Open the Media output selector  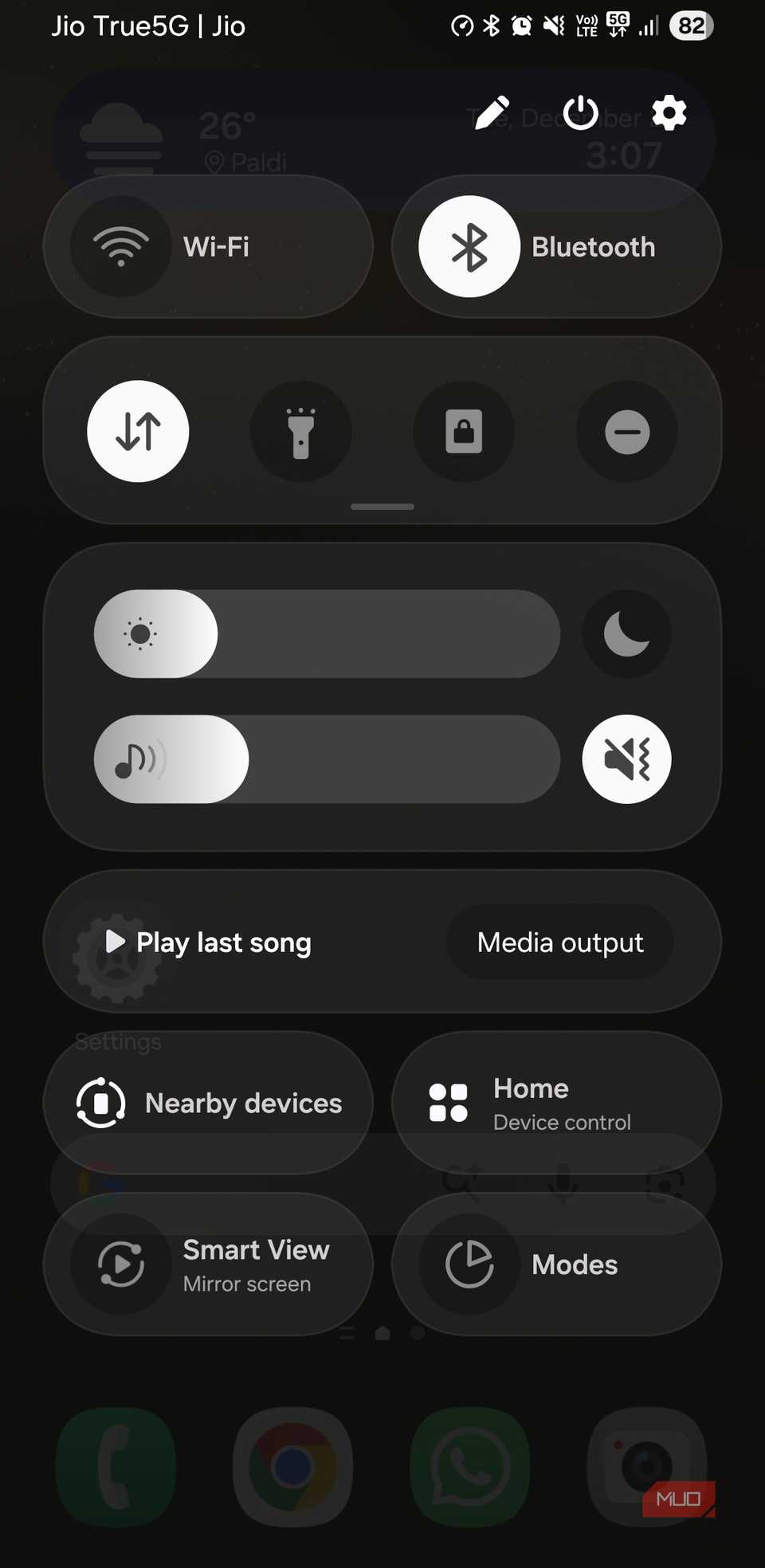(559, 943)
